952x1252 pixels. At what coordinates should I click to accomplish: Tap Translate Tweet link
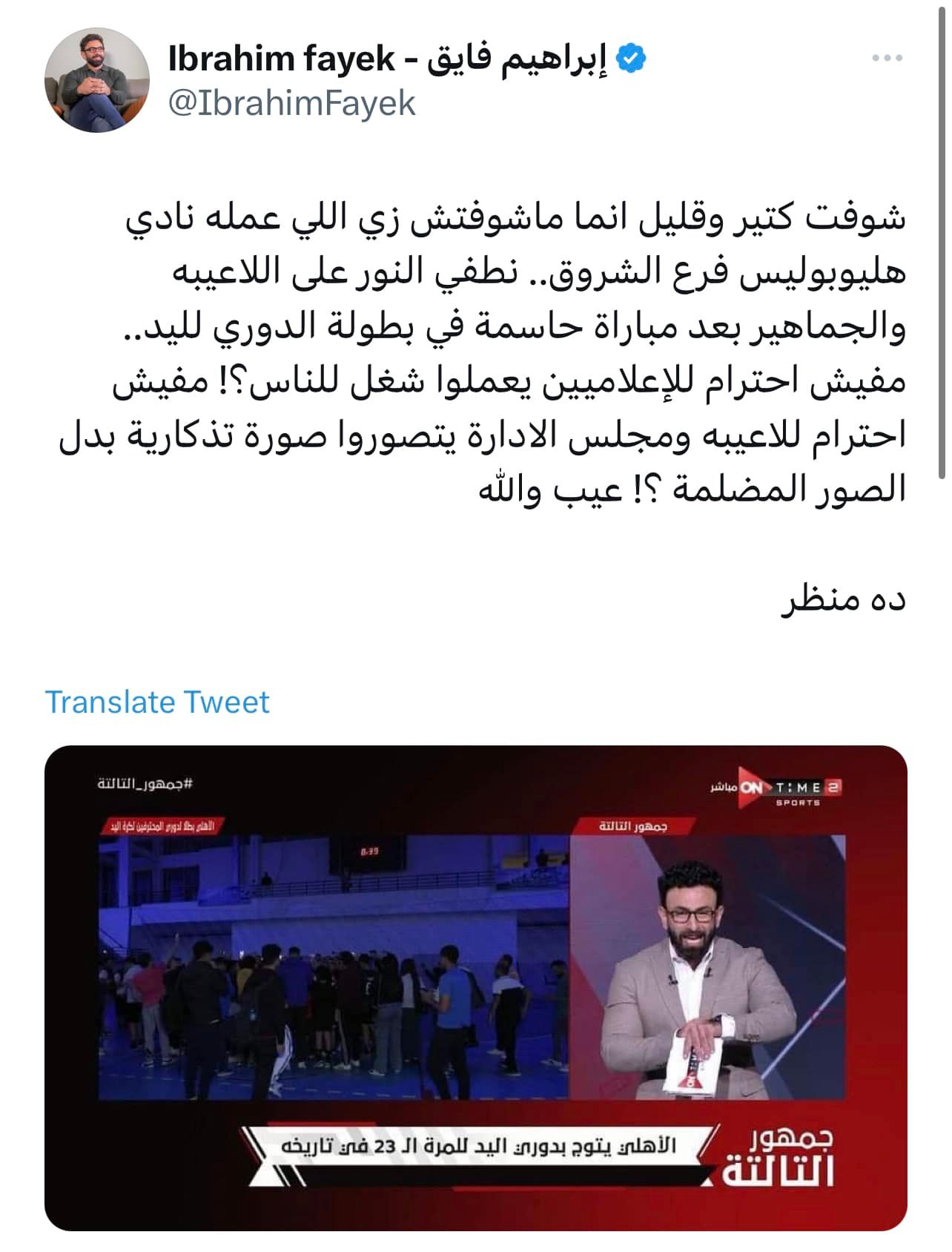pyautogui.click(x=157, y=702)
